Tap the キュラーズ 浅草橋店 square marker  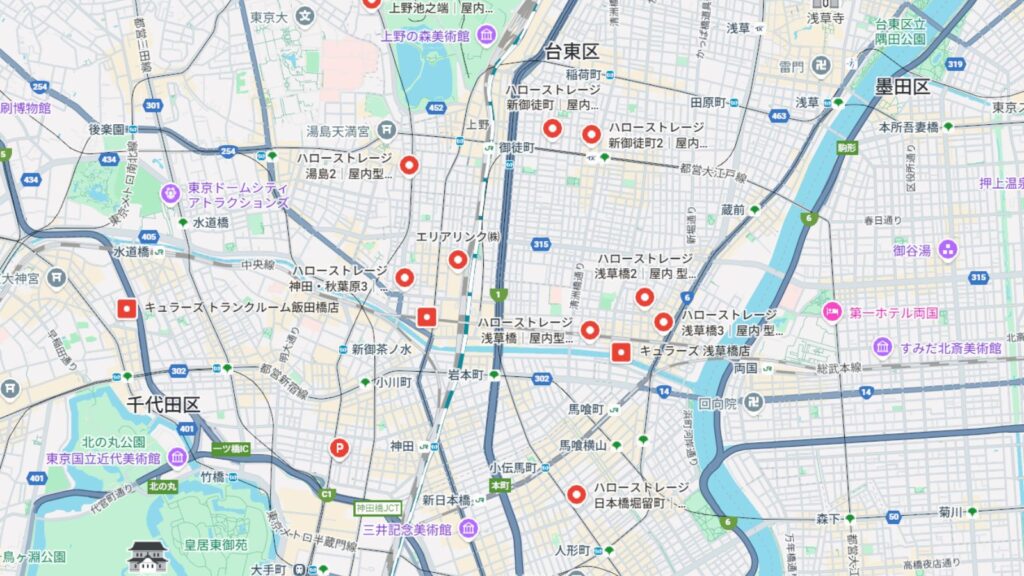coord(621,351)
